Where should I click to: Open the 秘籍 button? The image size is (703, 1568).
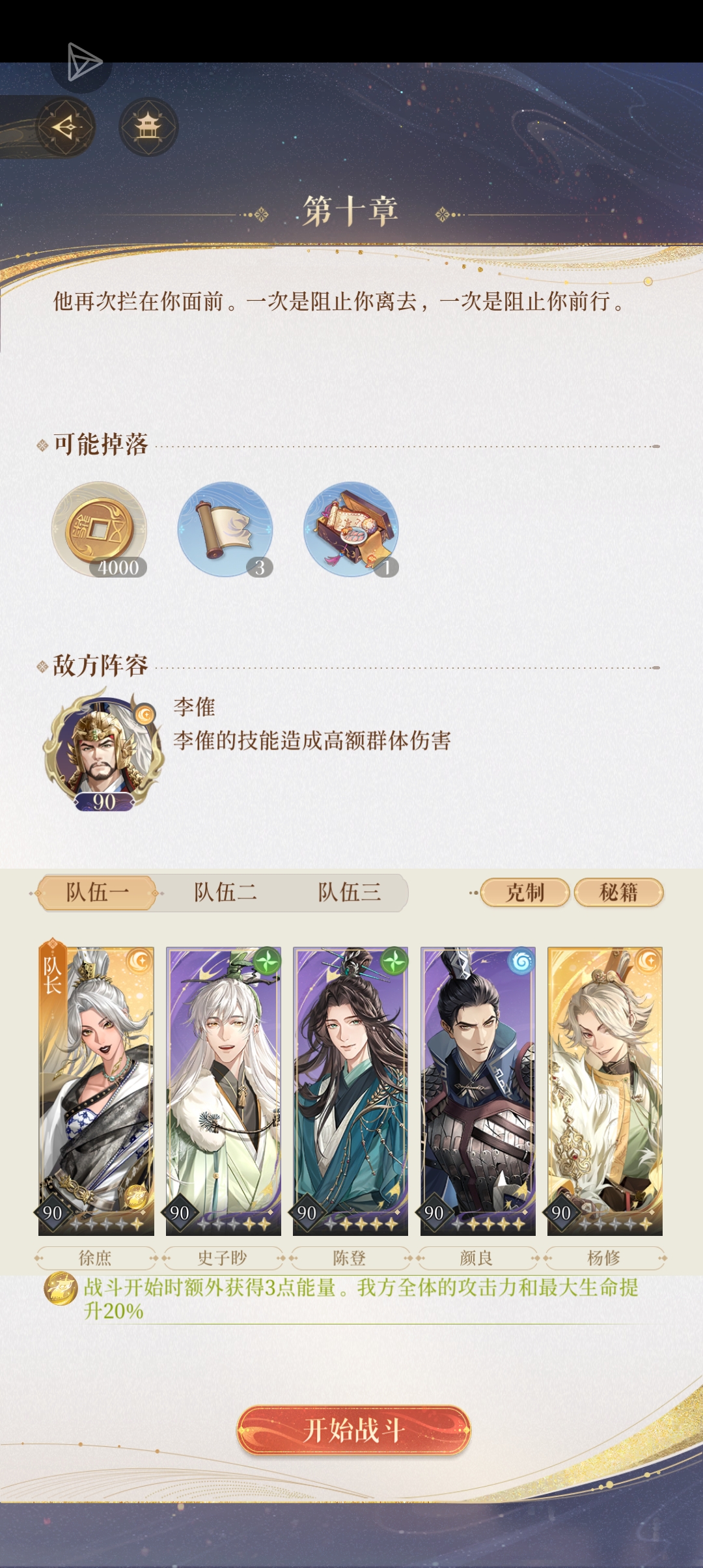point(618,892)
